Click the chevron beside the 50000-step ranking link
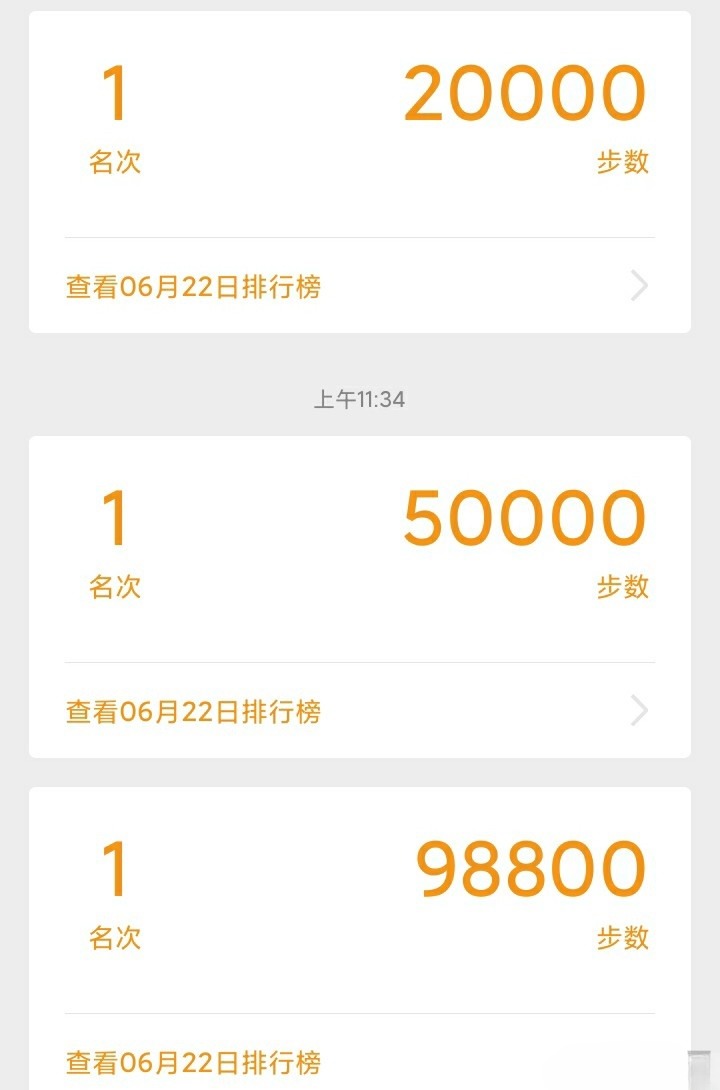Image resolution: width=720 pixels, height=1090 pixels. pos(638,710)
